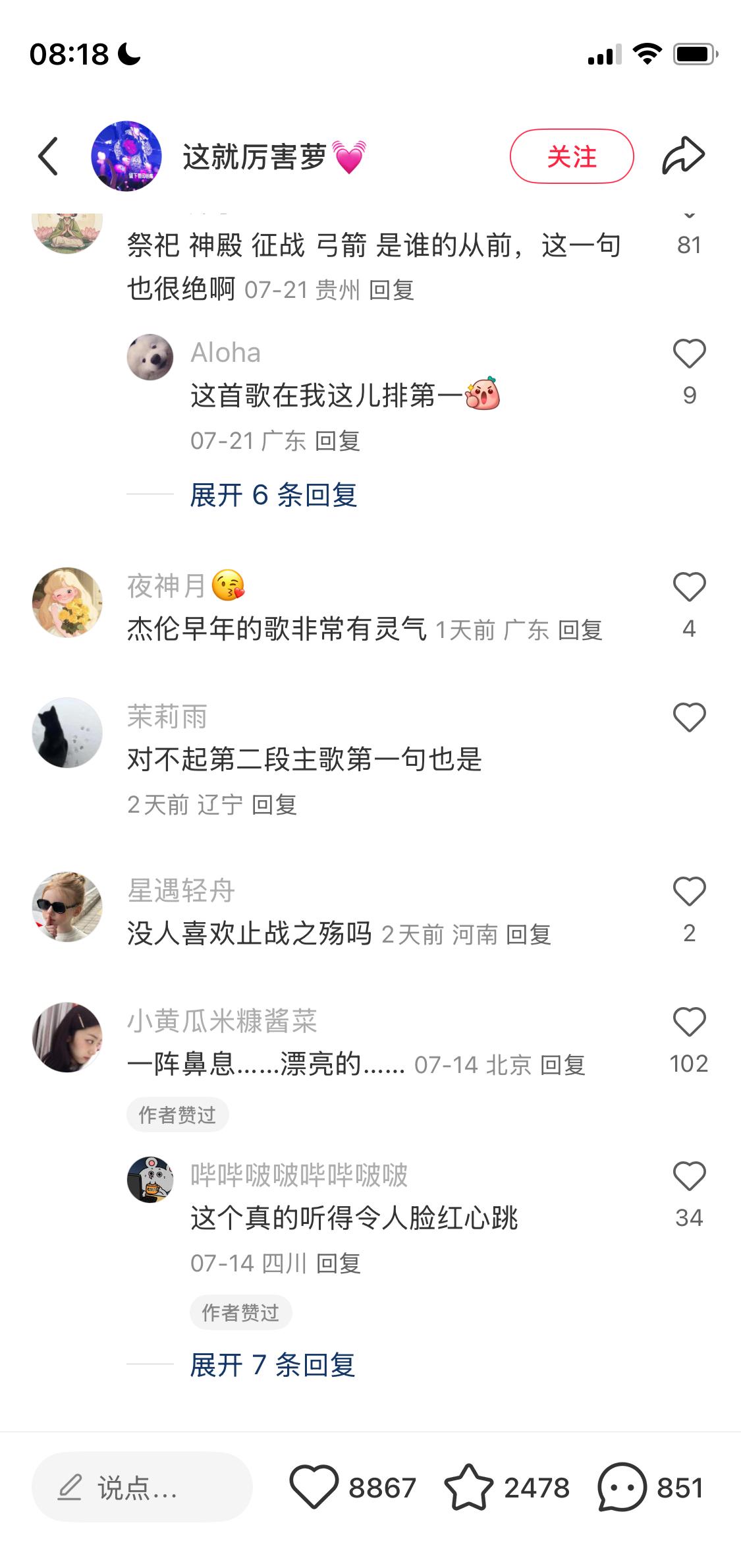This screenshot has width=741, height=1568.
Task: Like 小黄瓜米糠酱菜's comment
Action: click(689, 1022)
